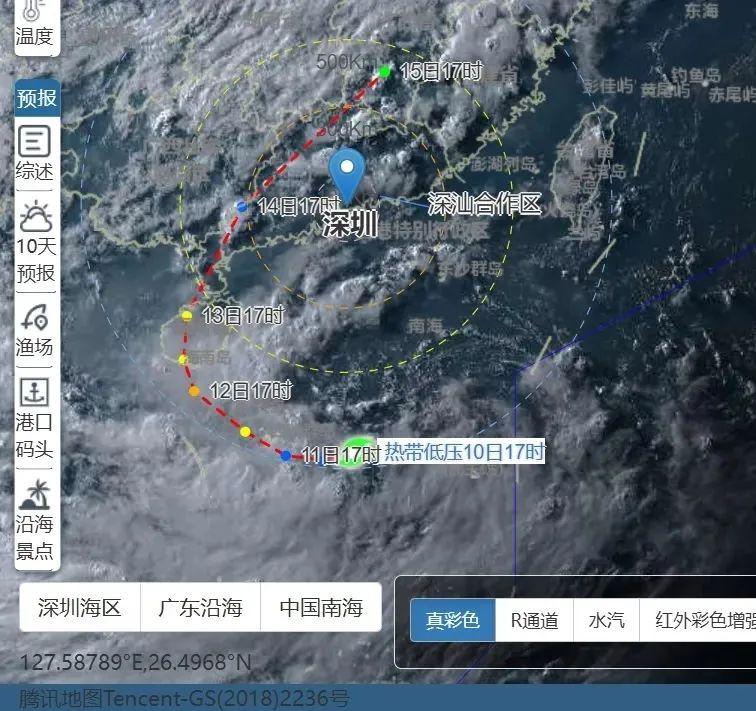Select the 预报 forecast option
The height and width of the screenshot is (711, 756).
click(x=36, y=99)
